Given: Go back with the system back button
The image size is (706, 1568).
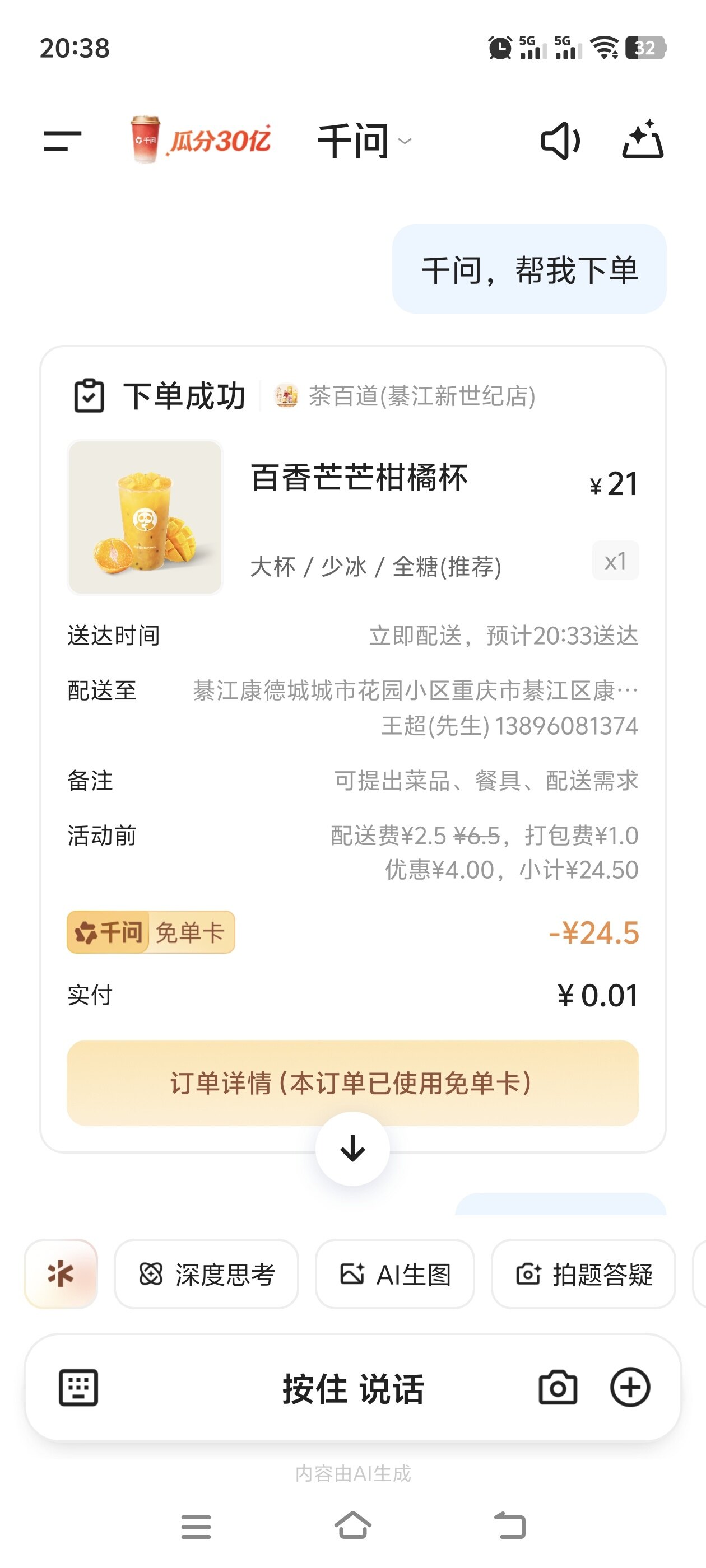Looking at the screenshot, I should coord(509,1526).
